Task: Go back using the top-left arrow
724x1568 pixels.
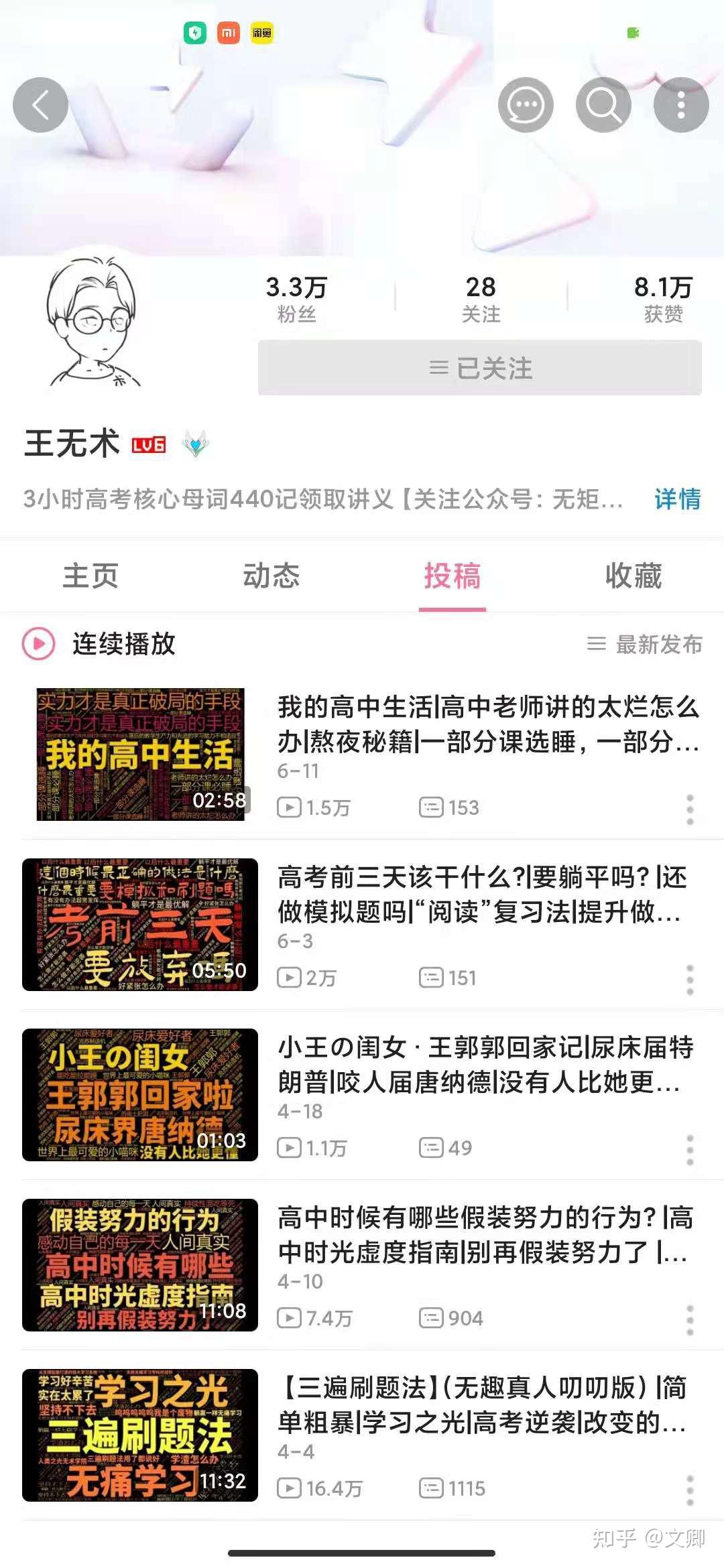Action: (41, 105)
